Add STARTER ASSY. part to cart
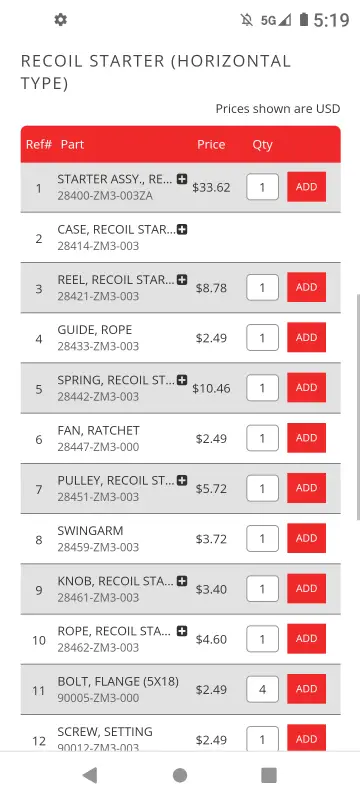360x800 pixels. tap(306, 187)
